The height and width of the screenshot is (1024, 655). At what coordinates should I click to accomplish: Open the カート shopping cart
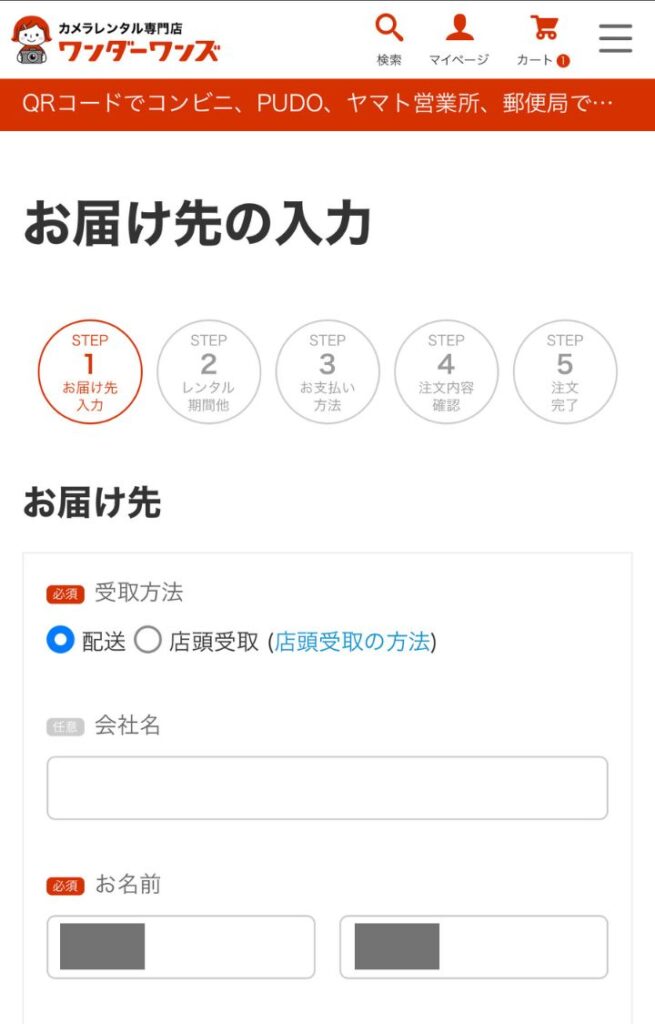[543, 38]
